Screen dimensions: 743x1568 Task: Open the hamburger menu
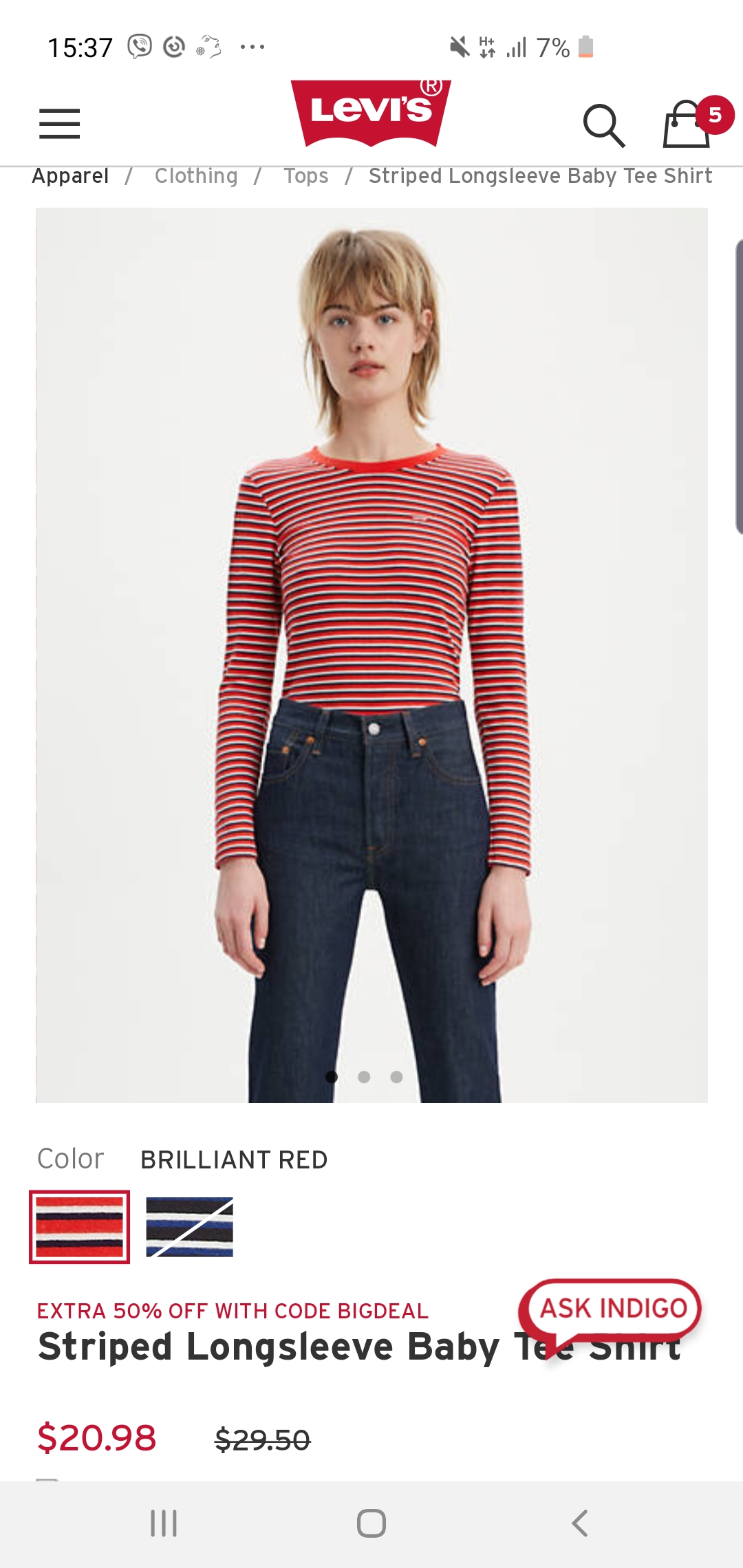coord(60,124)
